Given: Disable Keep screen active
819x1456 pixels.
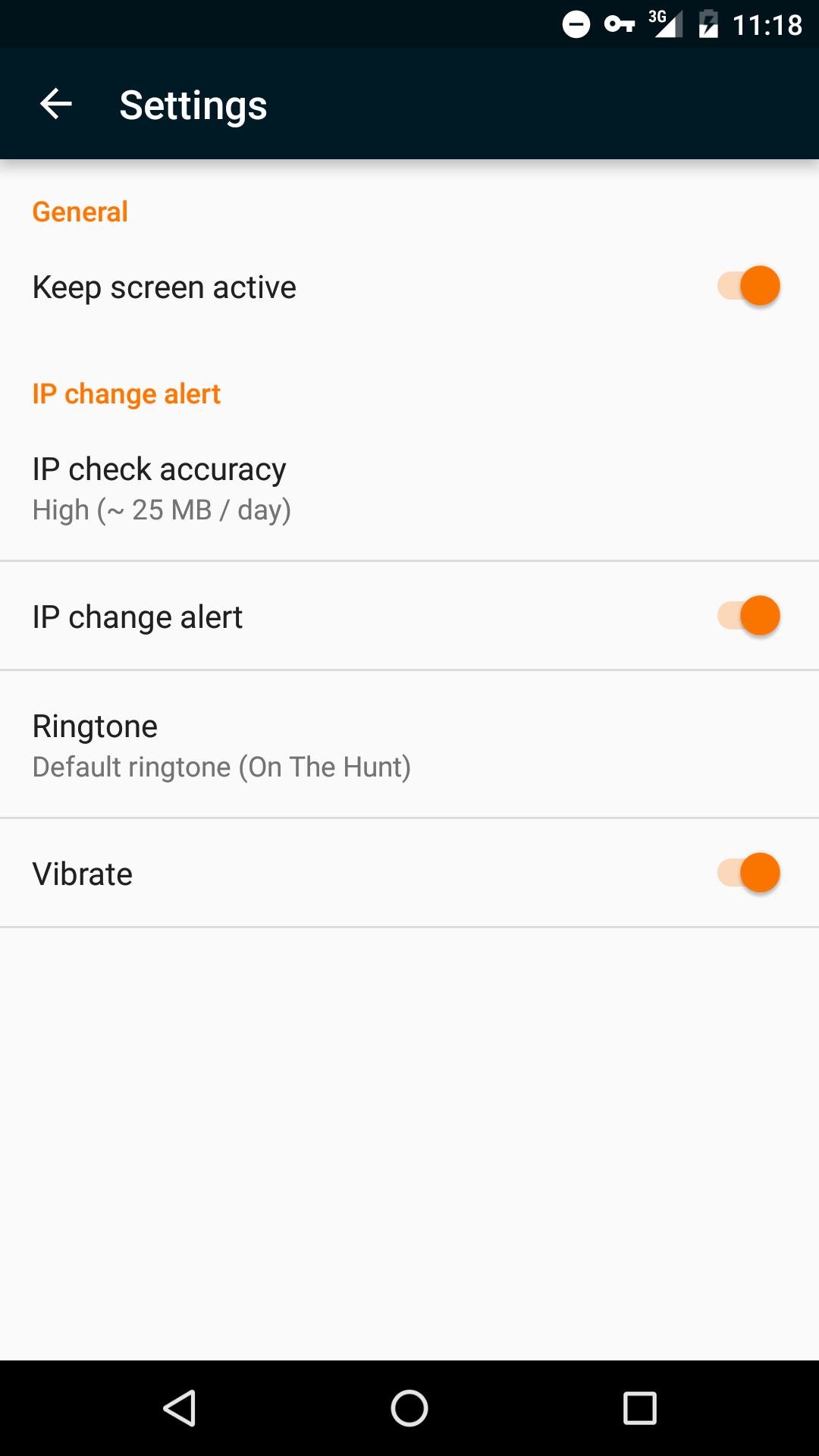Looking at the screenshot, I should click(x=748, y=286).
